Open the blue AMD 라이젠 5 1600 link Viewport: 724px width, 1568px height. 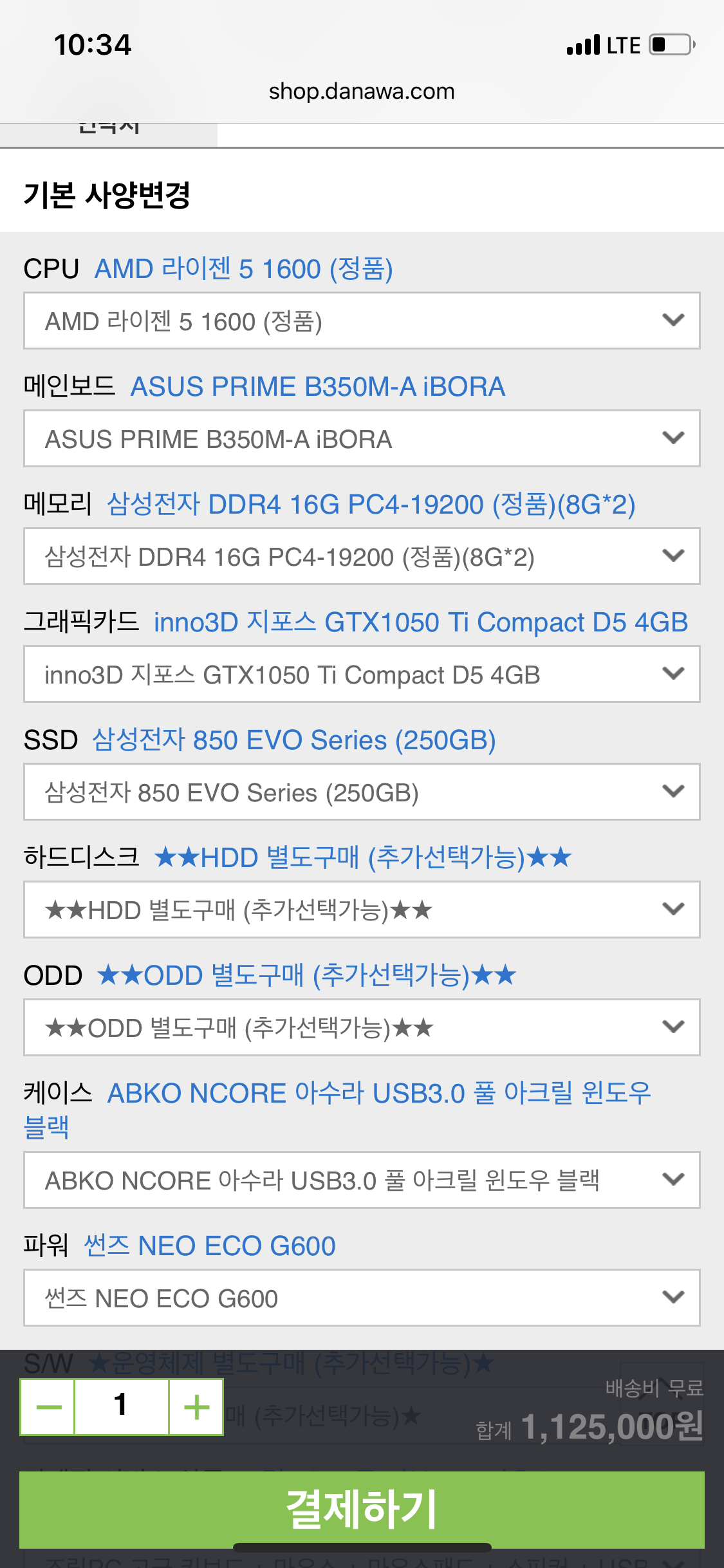244,268
